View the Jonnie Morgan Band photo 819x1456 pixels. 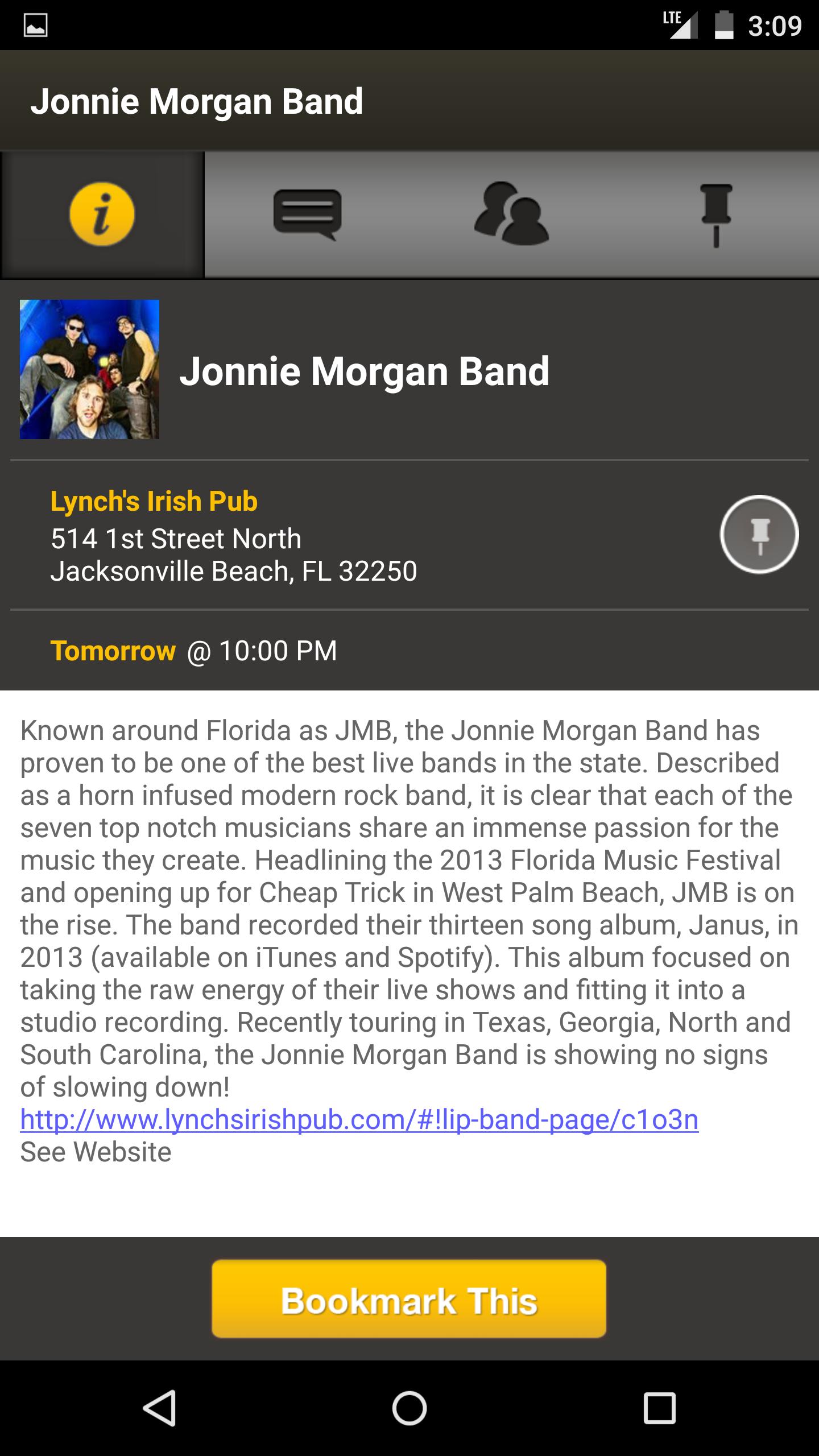click(x=89, y=369)
